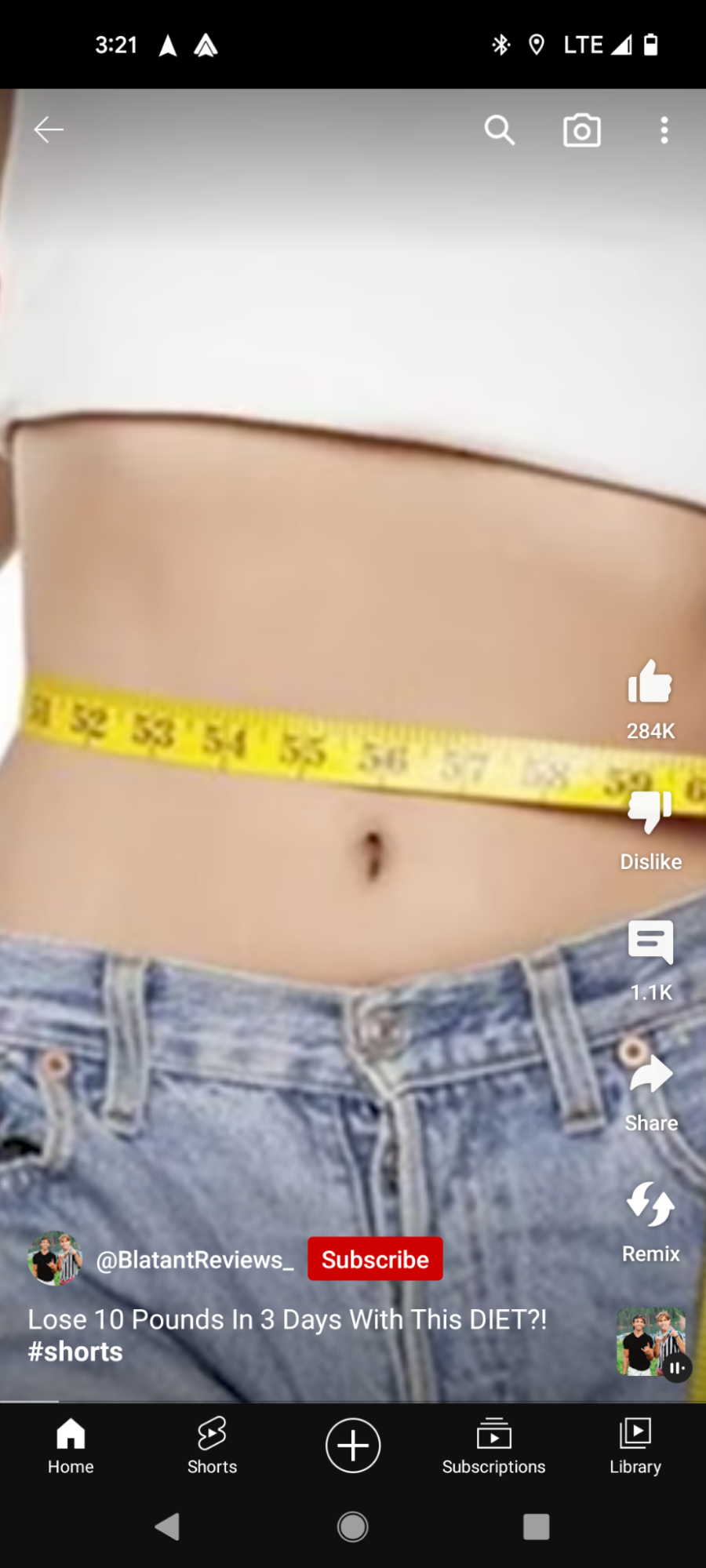Like this Short with the thumbs up

pyautogui.click(x=650, y=682)
